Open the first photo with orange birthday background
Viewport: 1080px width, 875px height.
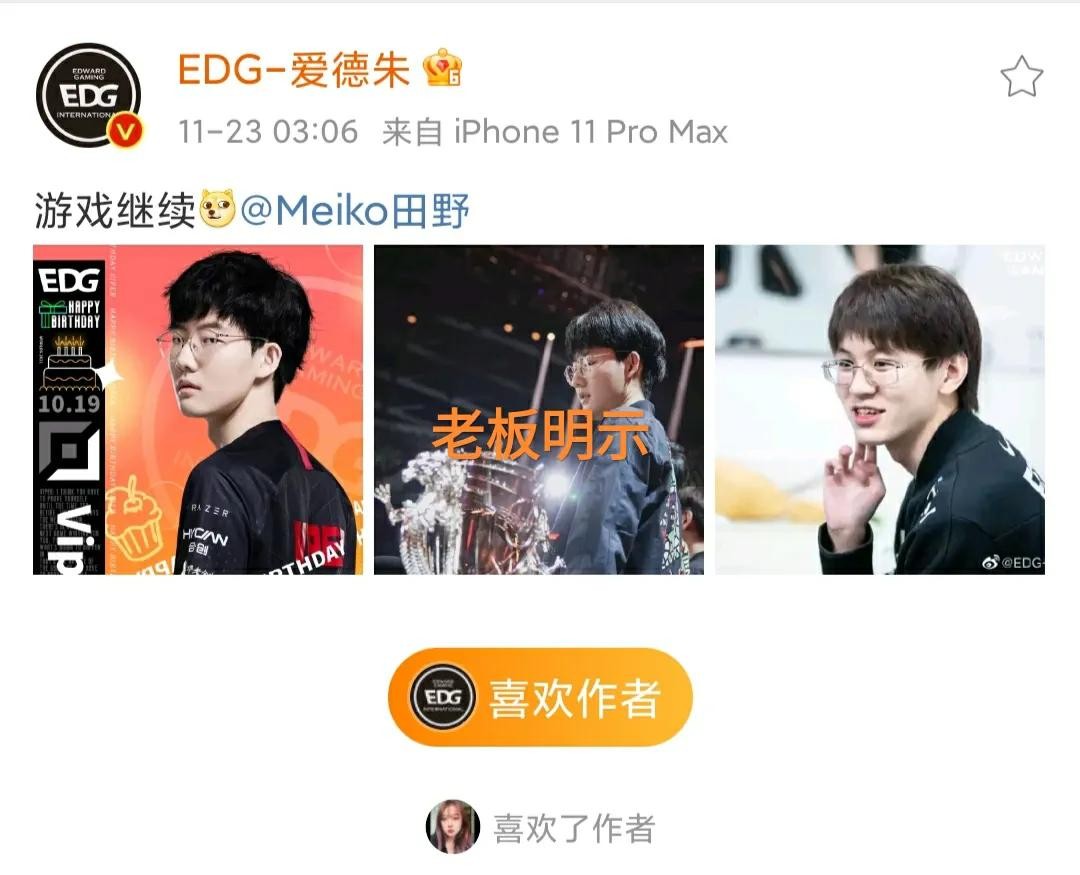click(x=198, y=409)
